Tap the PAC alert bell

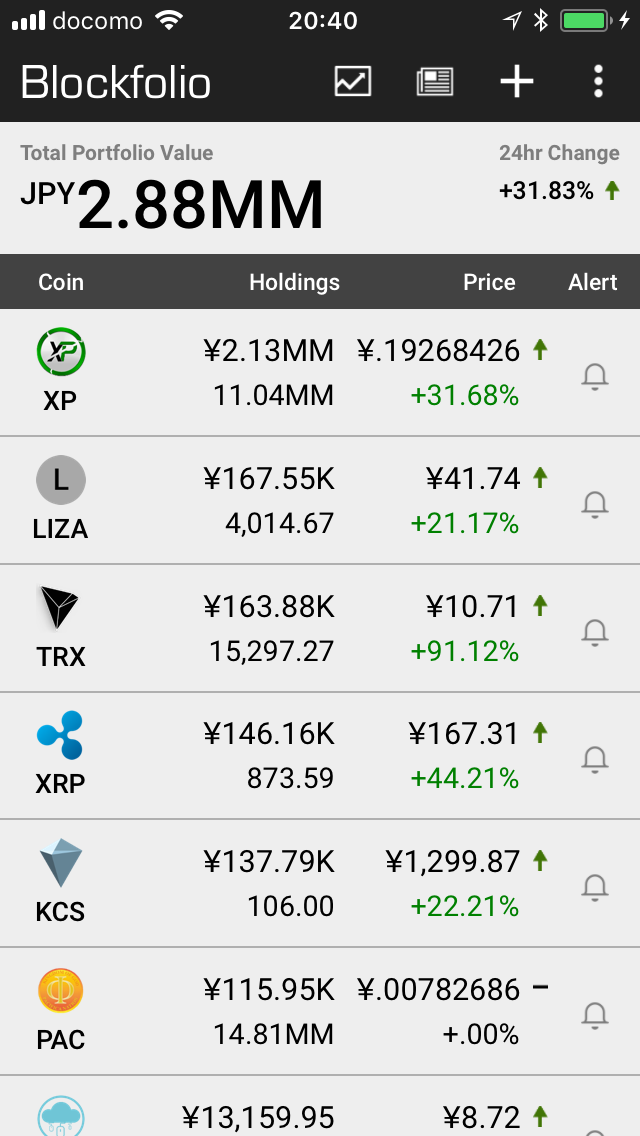click(595, 1015)
